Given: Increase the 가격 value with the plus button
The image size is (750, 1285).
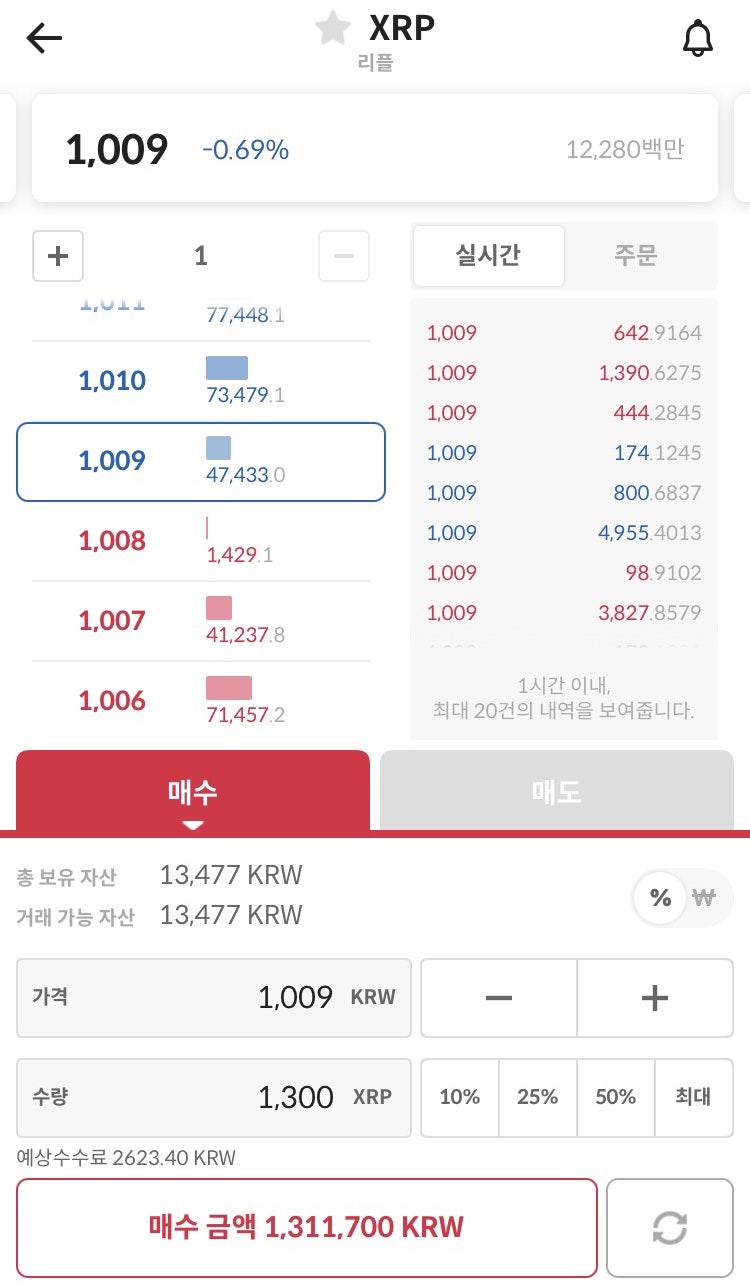Looking at the screenshot, I should pos(655,997).
